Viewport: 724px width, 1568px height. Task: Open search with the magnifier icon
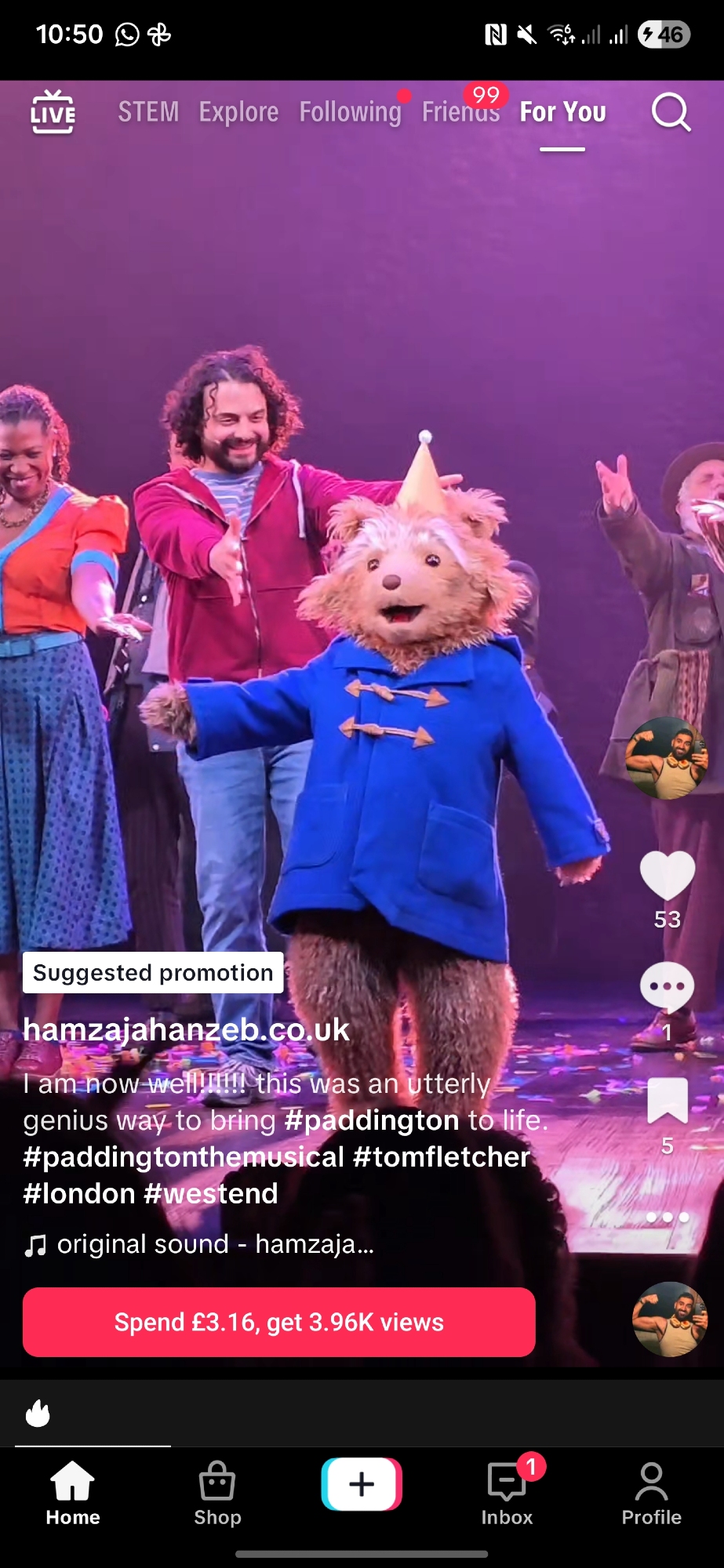(x=671, y=112)
